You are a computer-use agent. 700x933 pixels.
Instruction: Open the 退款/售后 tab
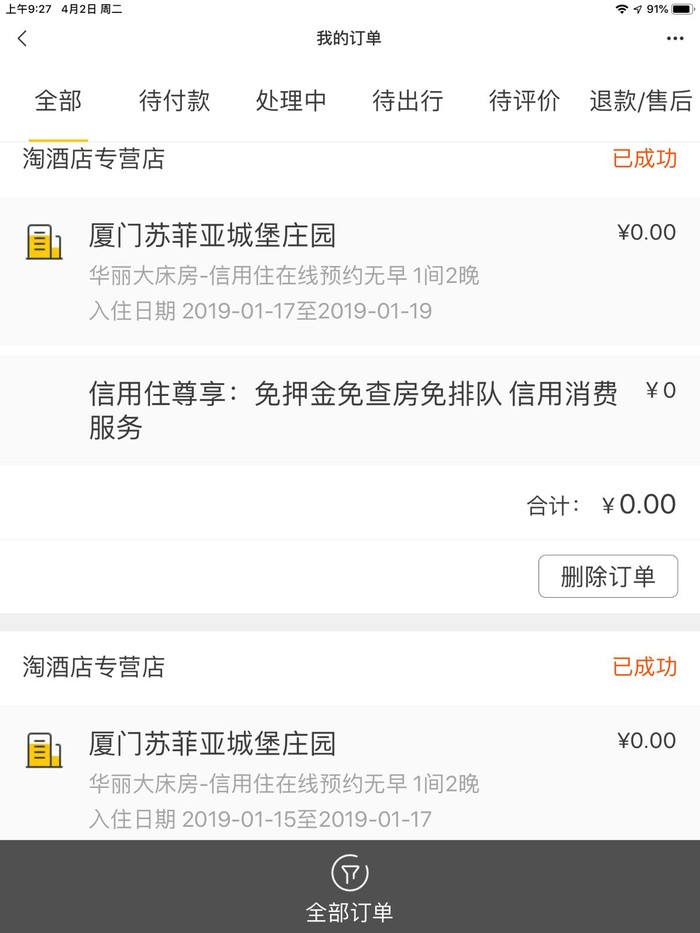pyautogui.click(x=640, y=101)
